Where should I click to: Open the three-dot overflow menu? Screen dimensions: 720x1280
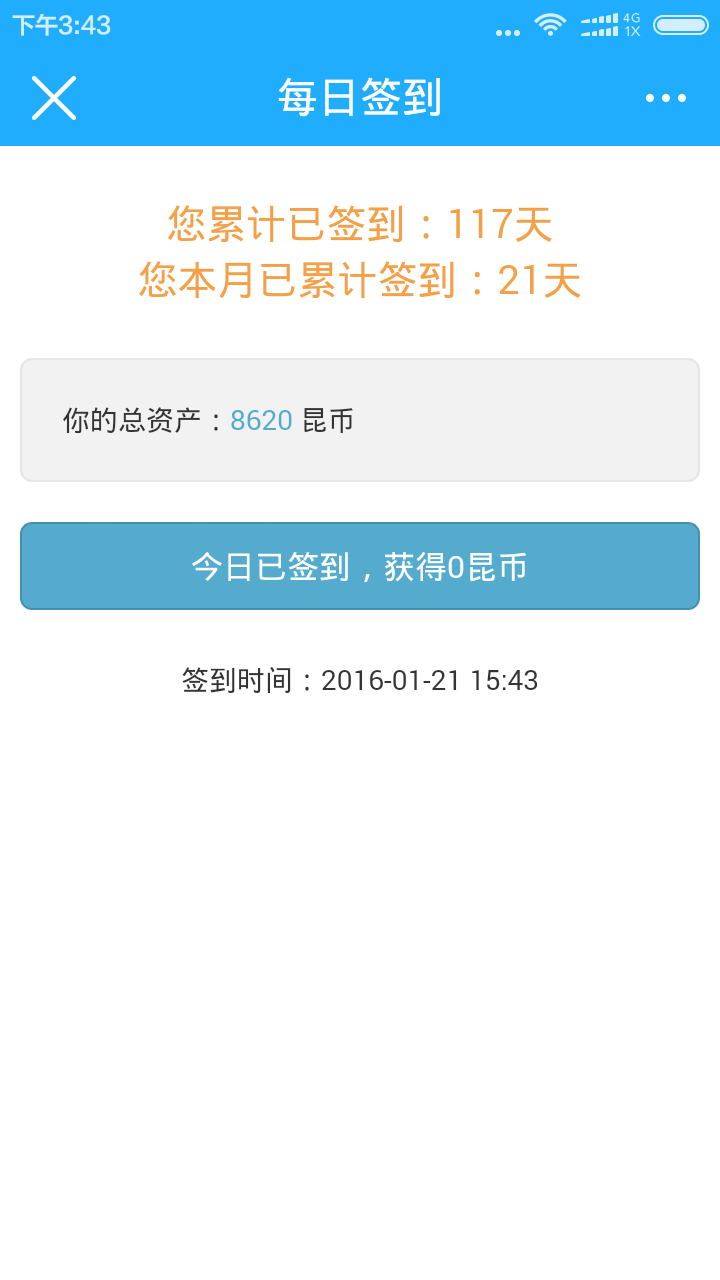pos(666,98)
